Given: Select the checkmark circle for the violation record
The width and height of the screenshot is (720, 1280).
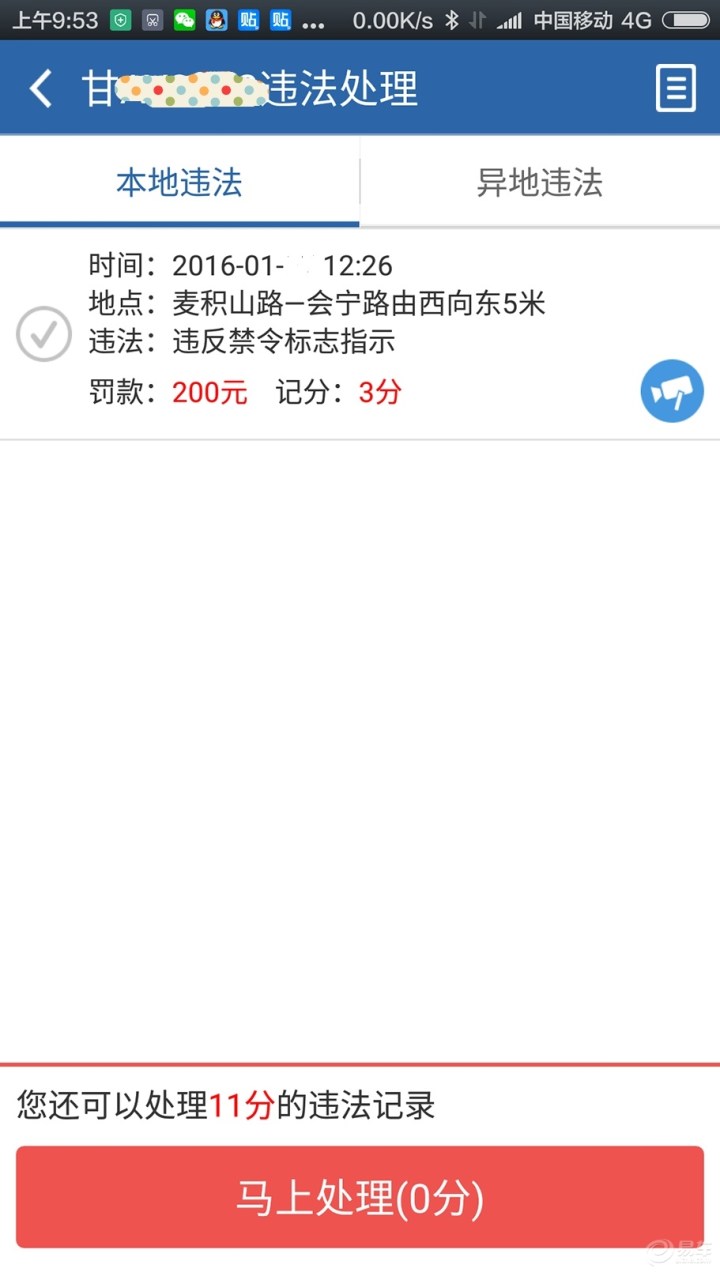Looking at the screenshot, I should [x=43, y=334].
